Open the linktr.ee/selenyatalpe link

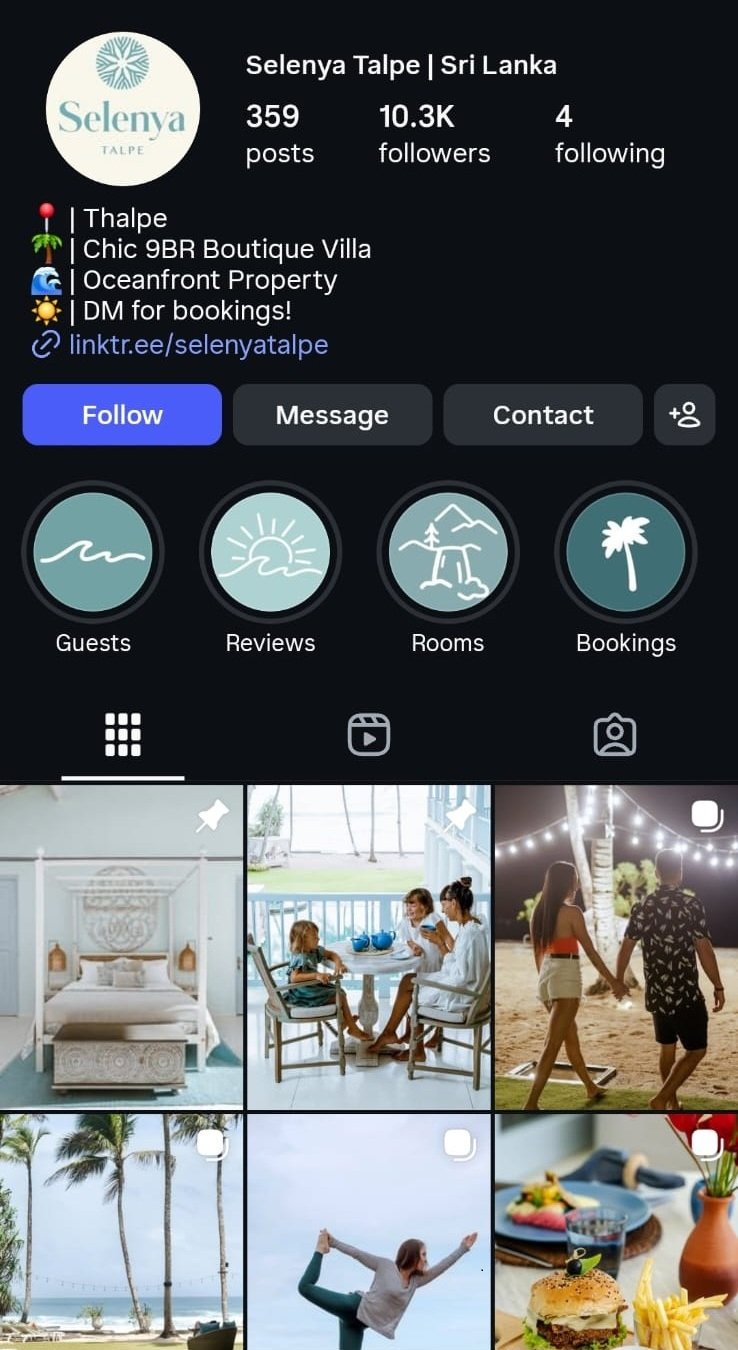198,346
